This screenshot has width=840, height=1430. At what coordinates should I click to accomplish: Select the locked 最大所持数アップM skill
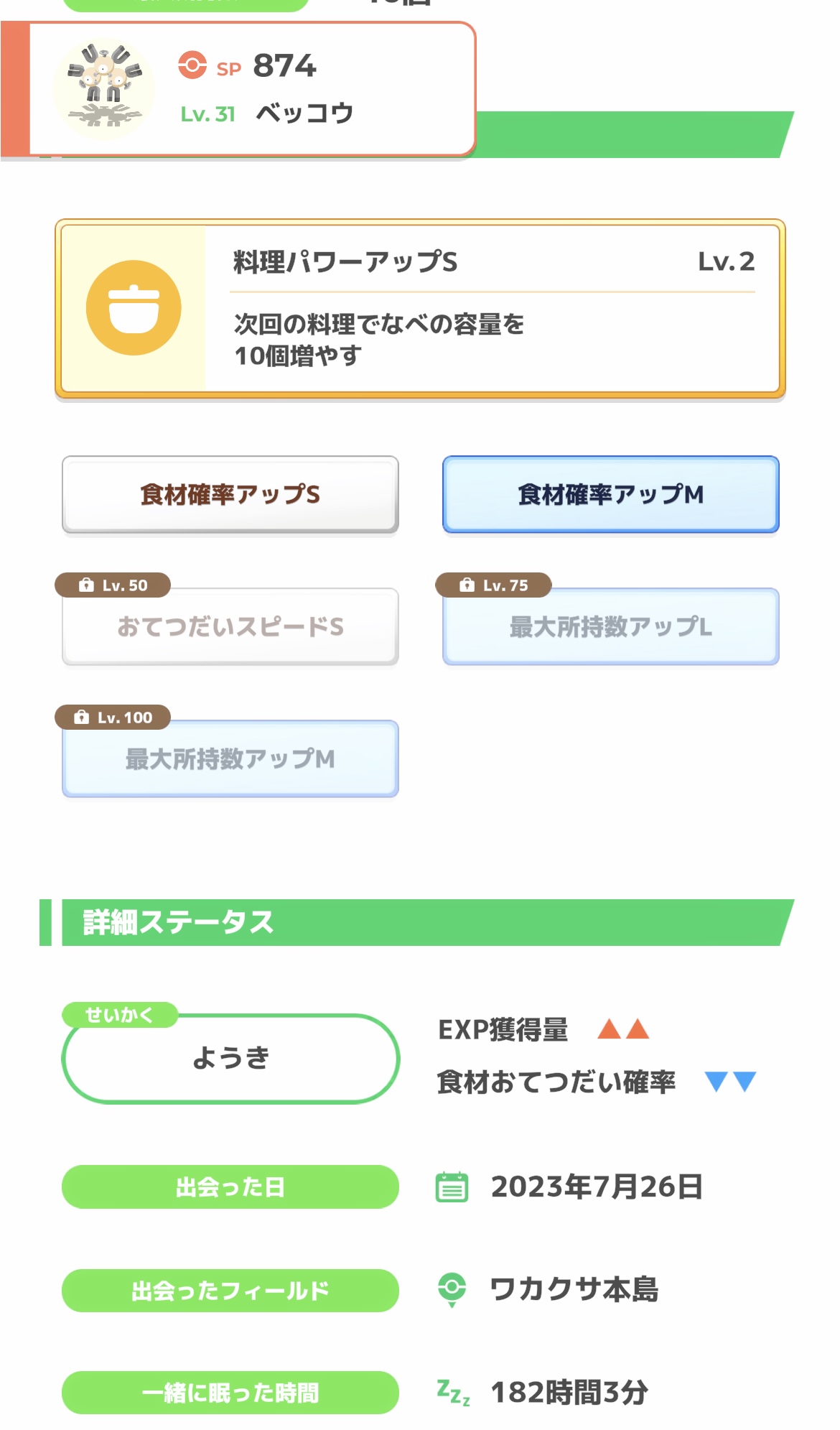230,758
